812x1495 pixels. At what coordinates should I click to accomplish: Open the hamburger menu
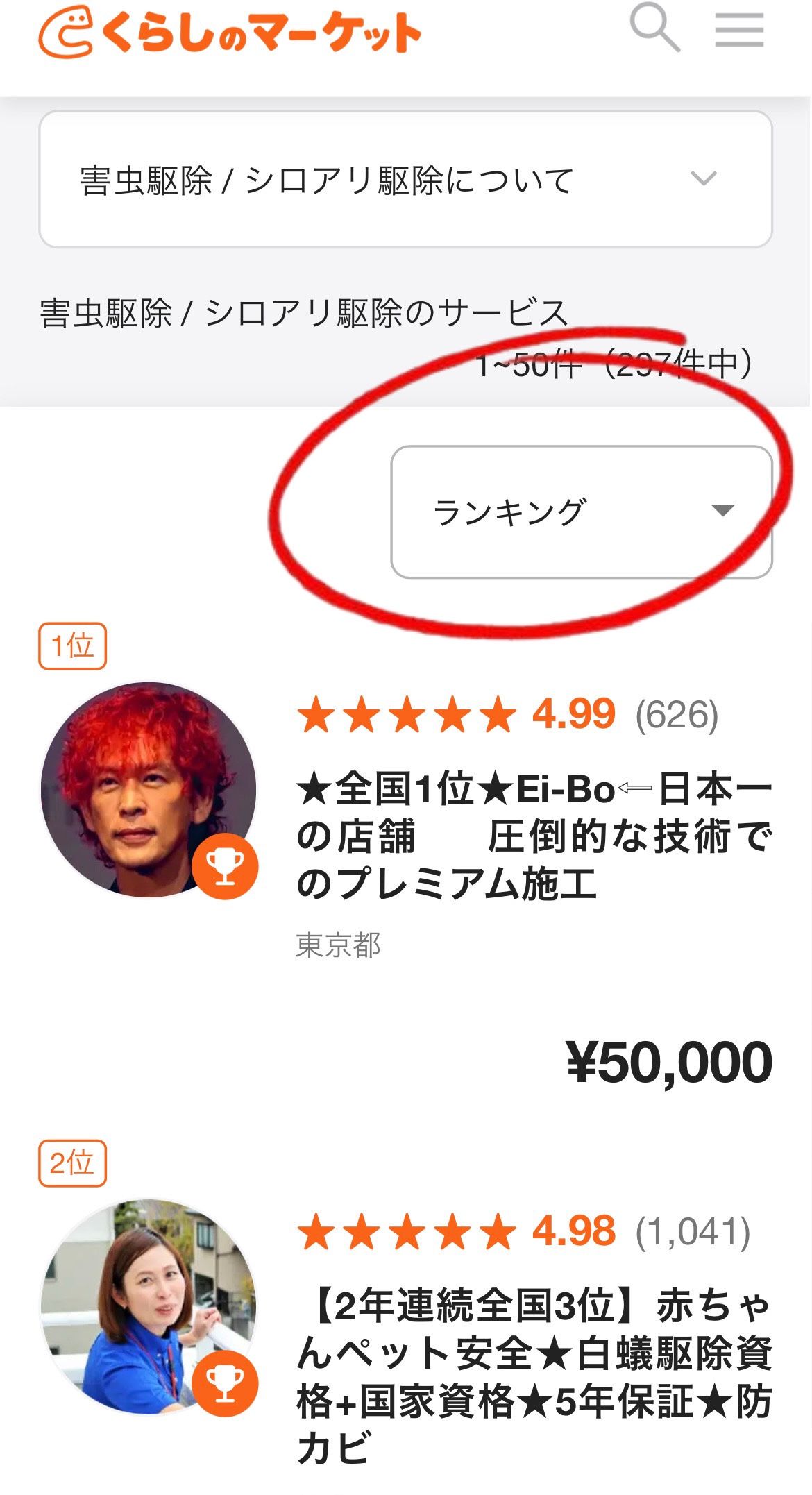click(739, 30)
